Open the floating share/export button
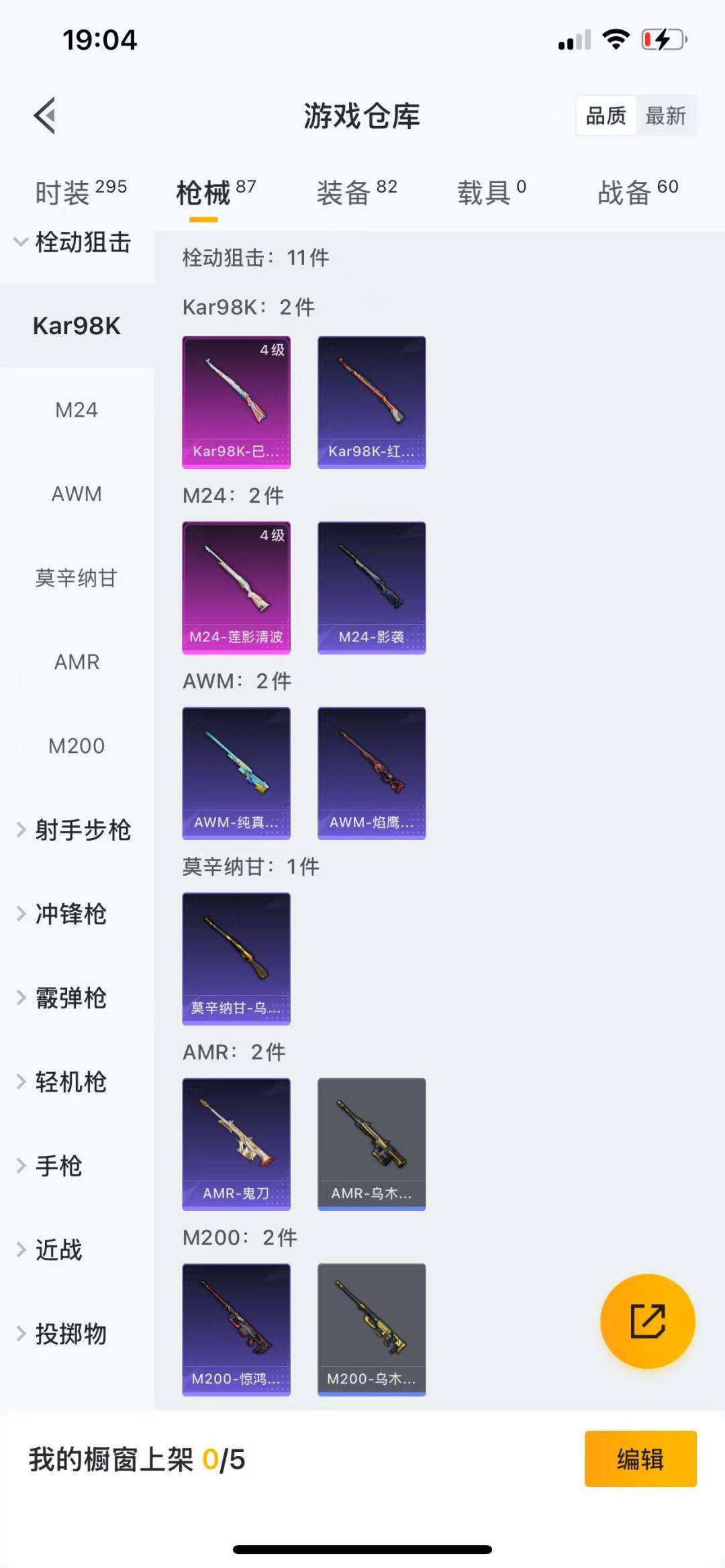The image size is (725, 1568). point(646,1320)
